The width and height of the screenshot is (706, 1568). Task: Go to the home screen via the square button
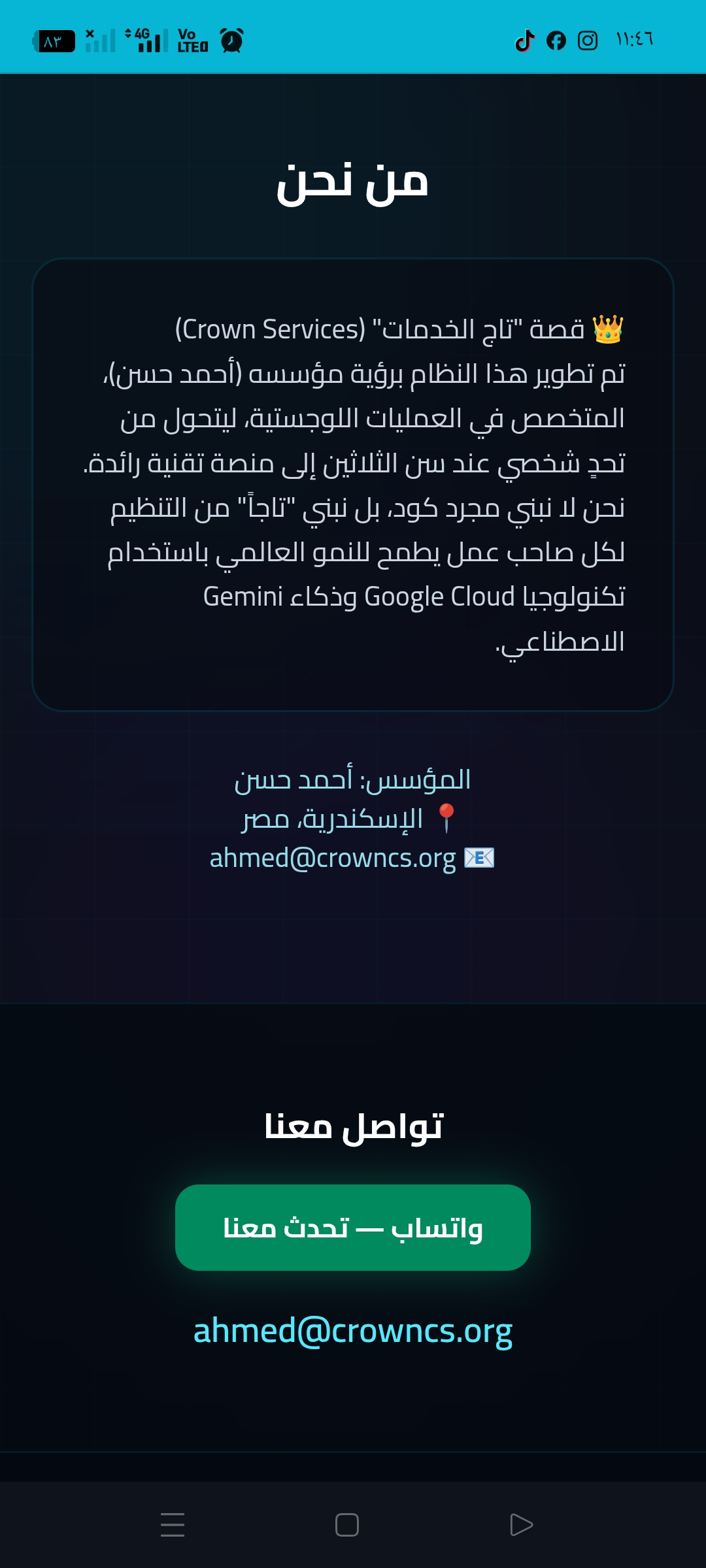pyautogui.click(x=347, y=1525)
